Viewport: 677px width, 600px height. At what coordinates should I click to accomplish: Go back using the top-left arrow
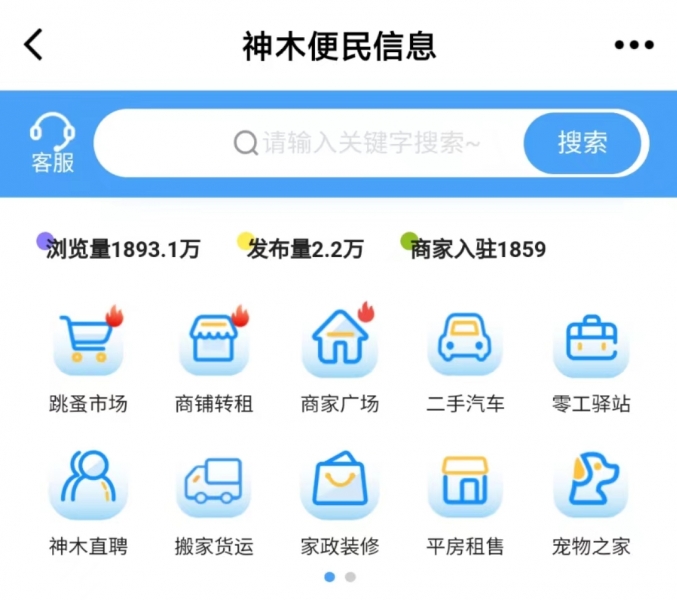(35, 45)
